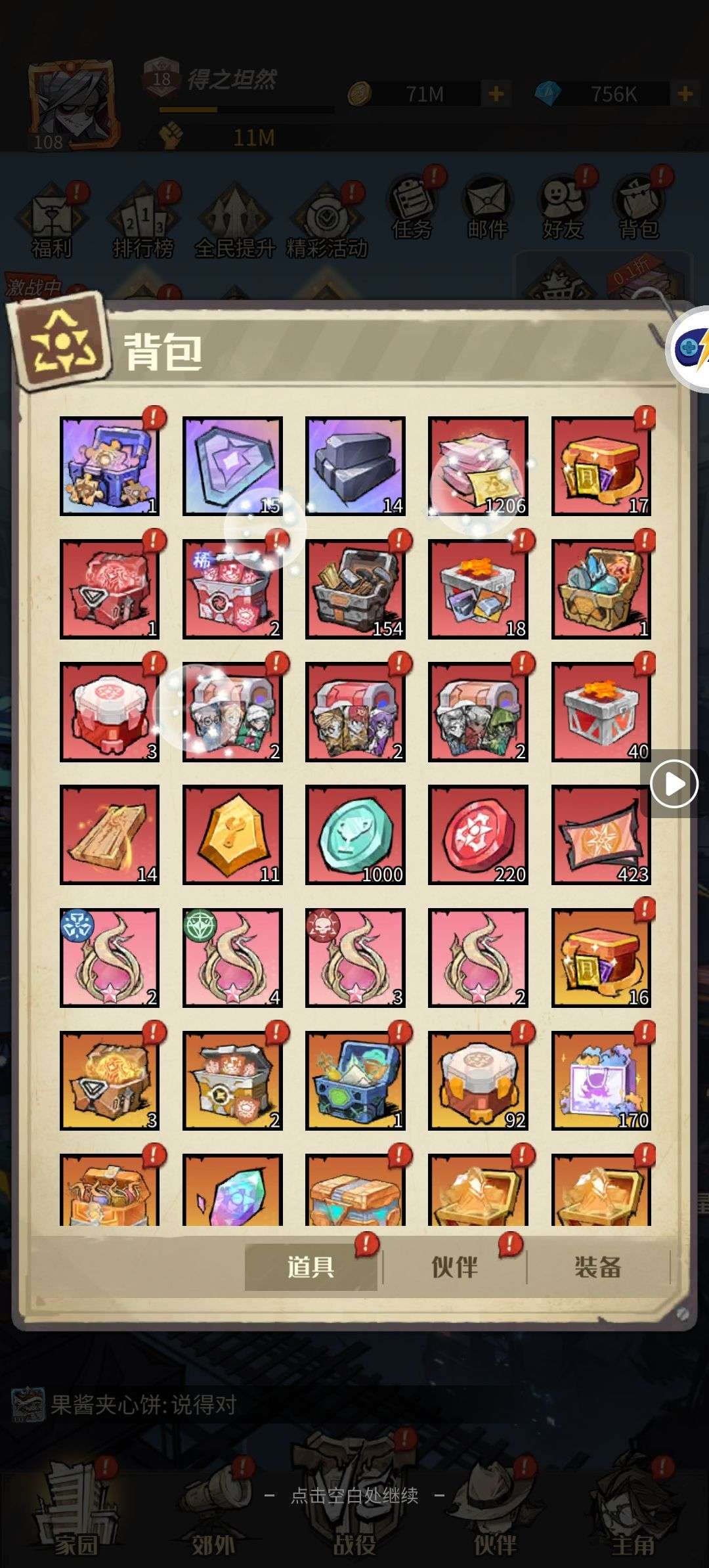Select the red coin with quantity 220
Screen dimensions: 709x1568
pyautogui.click(x=478, y=835)
